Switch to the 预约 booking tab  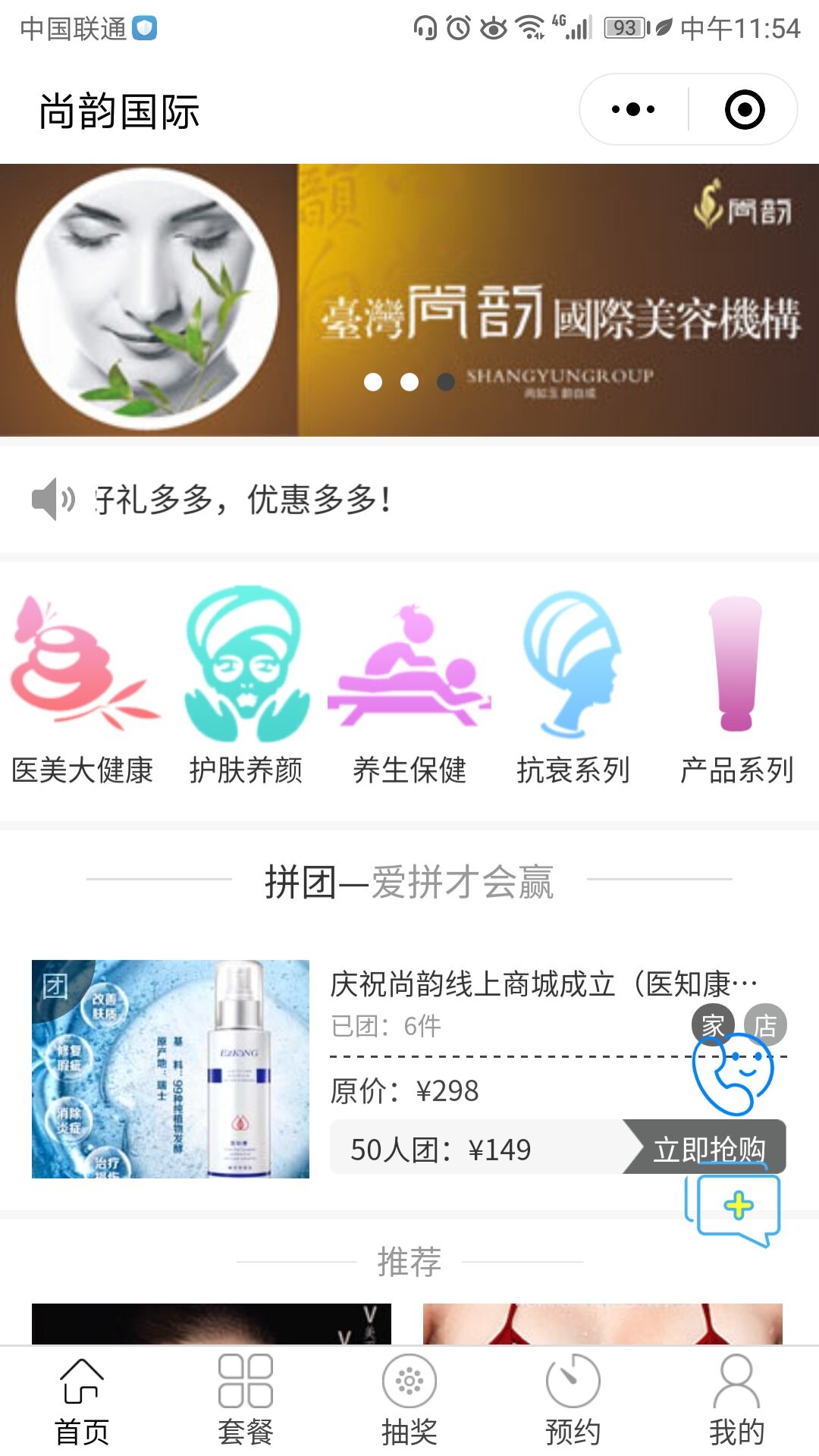tap(573, 1401)
